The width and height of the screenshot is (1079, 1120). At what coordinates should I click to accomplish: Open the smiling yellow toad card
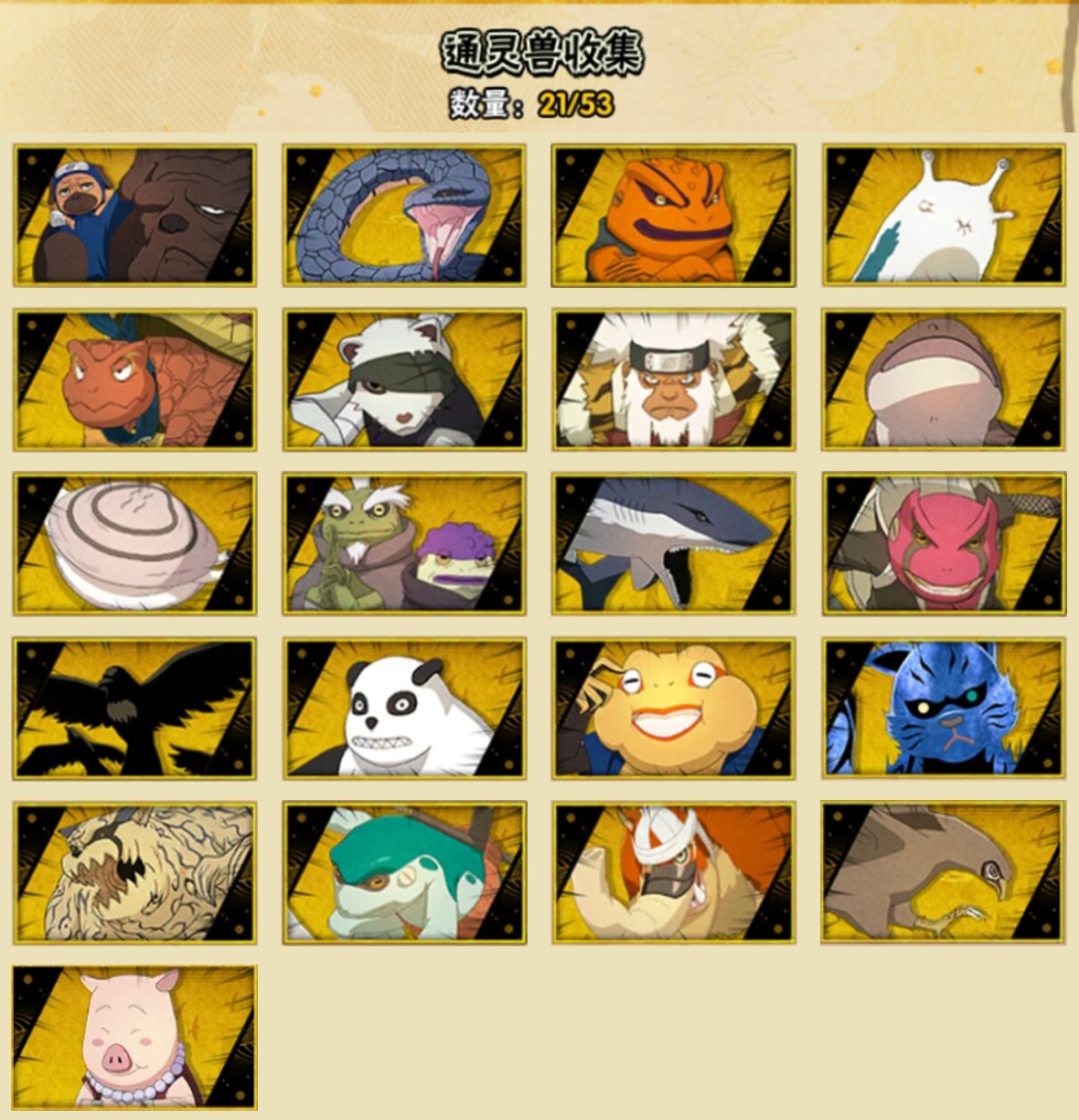click(x=674, y=709)
